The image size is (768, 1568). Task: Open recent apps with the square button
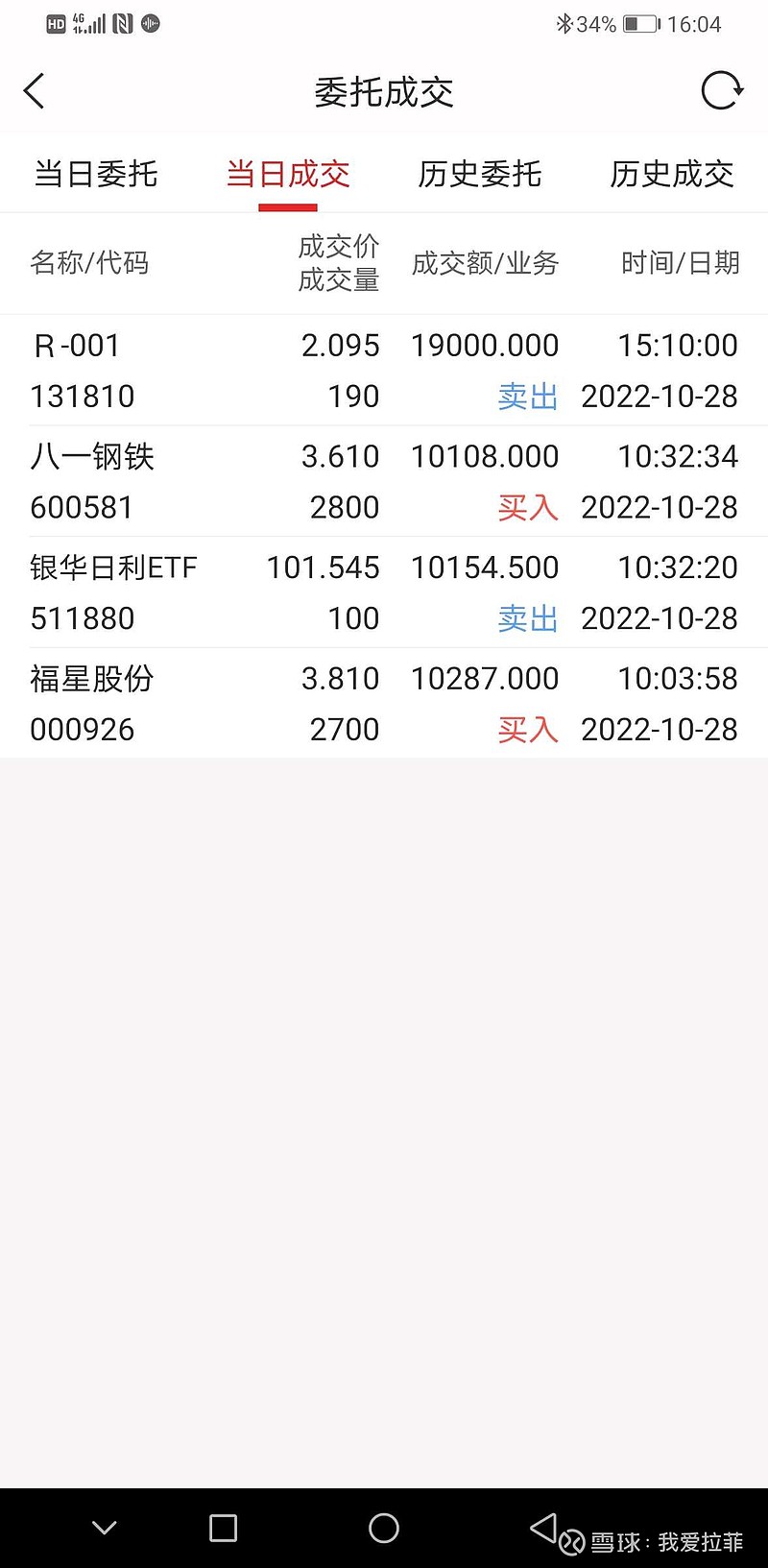[223, 1528]
